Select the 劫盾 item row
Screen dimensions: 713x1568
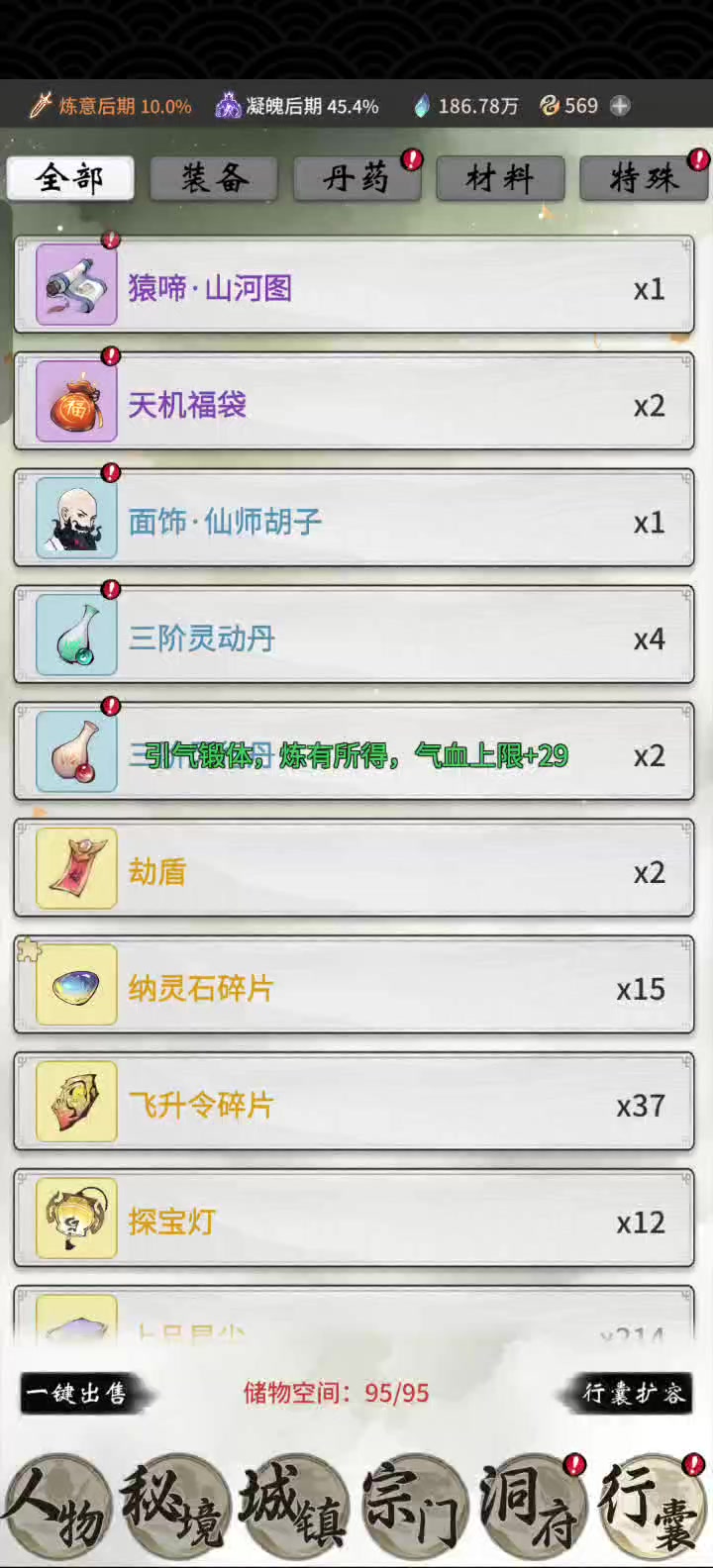pos(354,872)
